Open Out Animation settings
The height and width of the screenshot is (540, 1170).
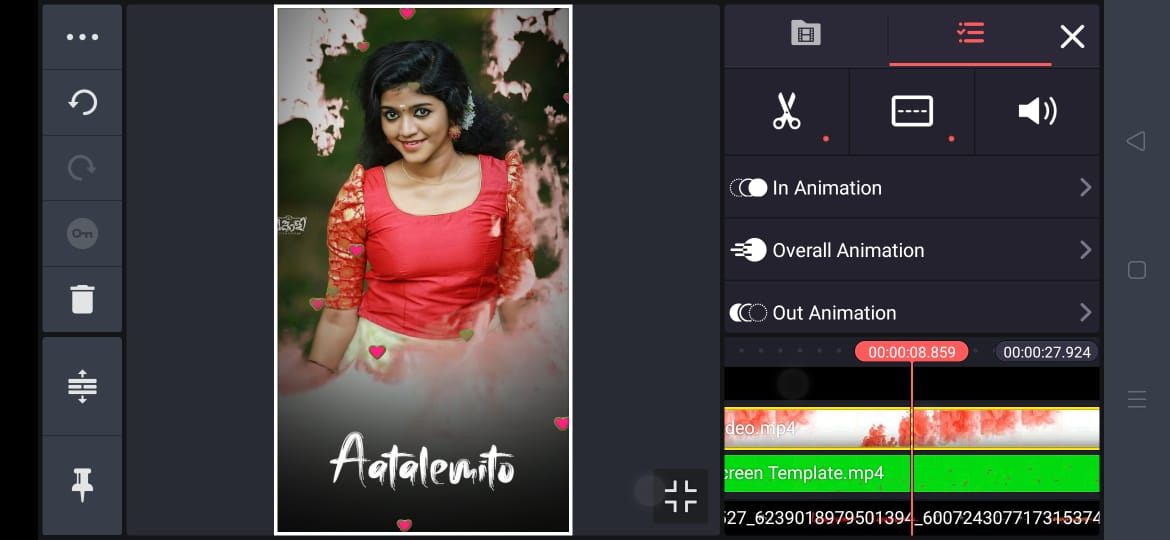point(911,312)
